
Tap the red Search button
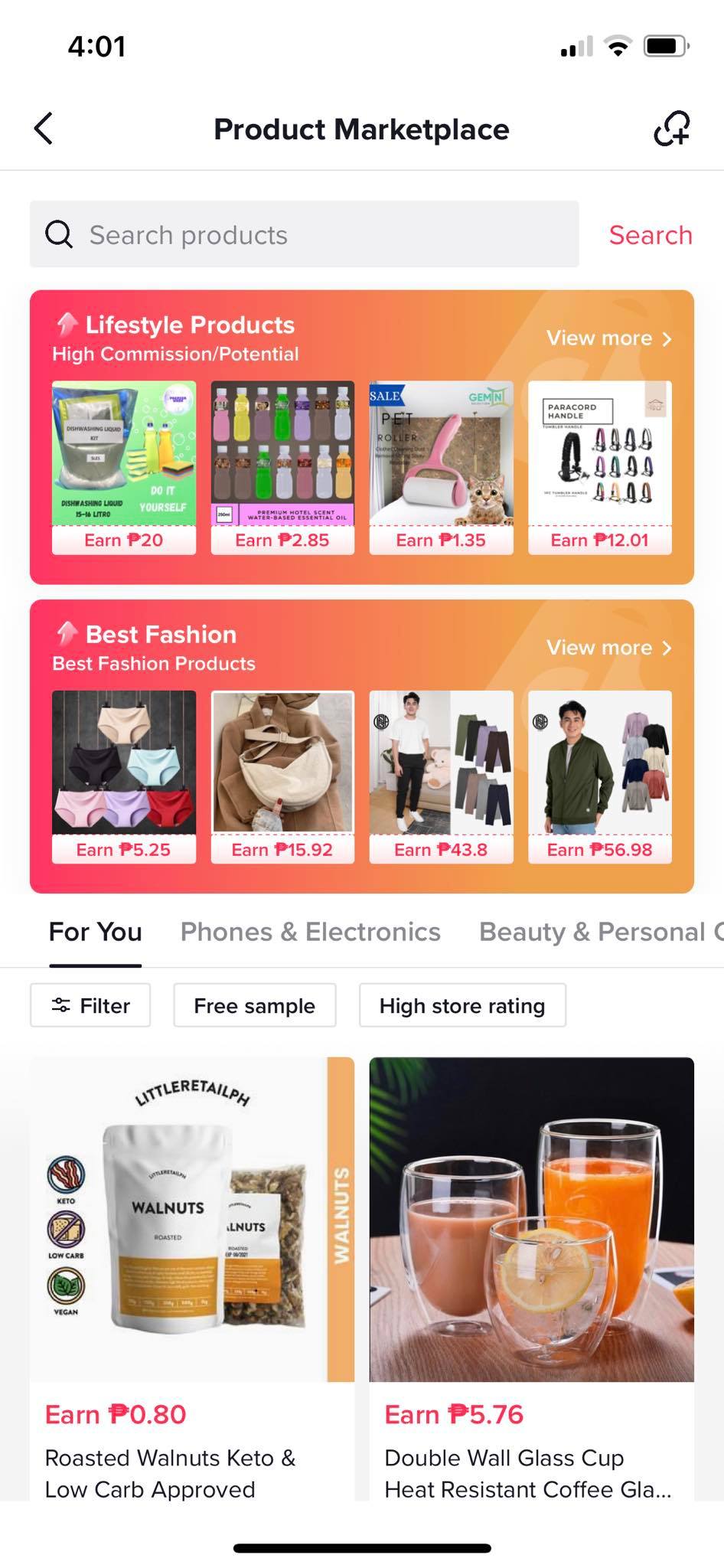pos(650,235)
